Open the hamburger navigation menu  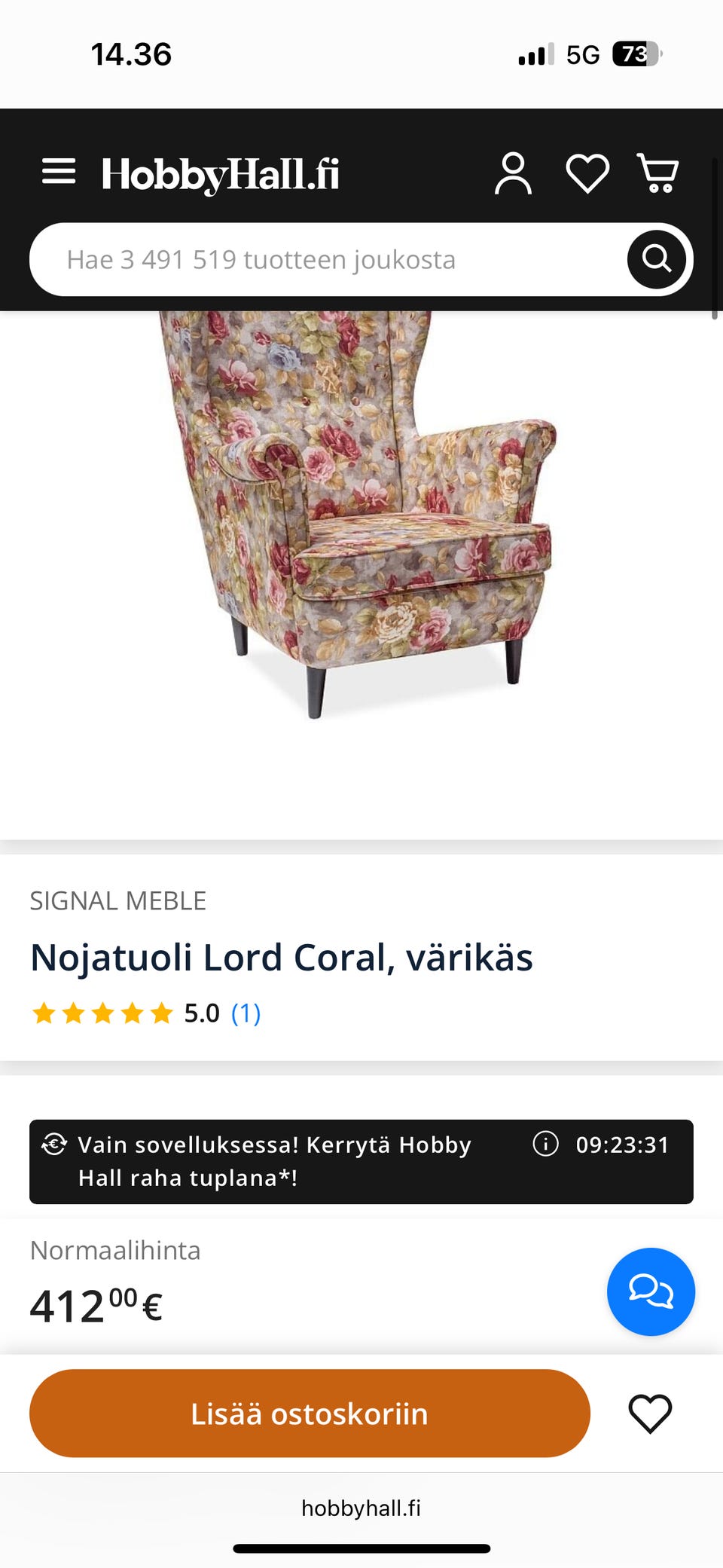coord(59,173)
